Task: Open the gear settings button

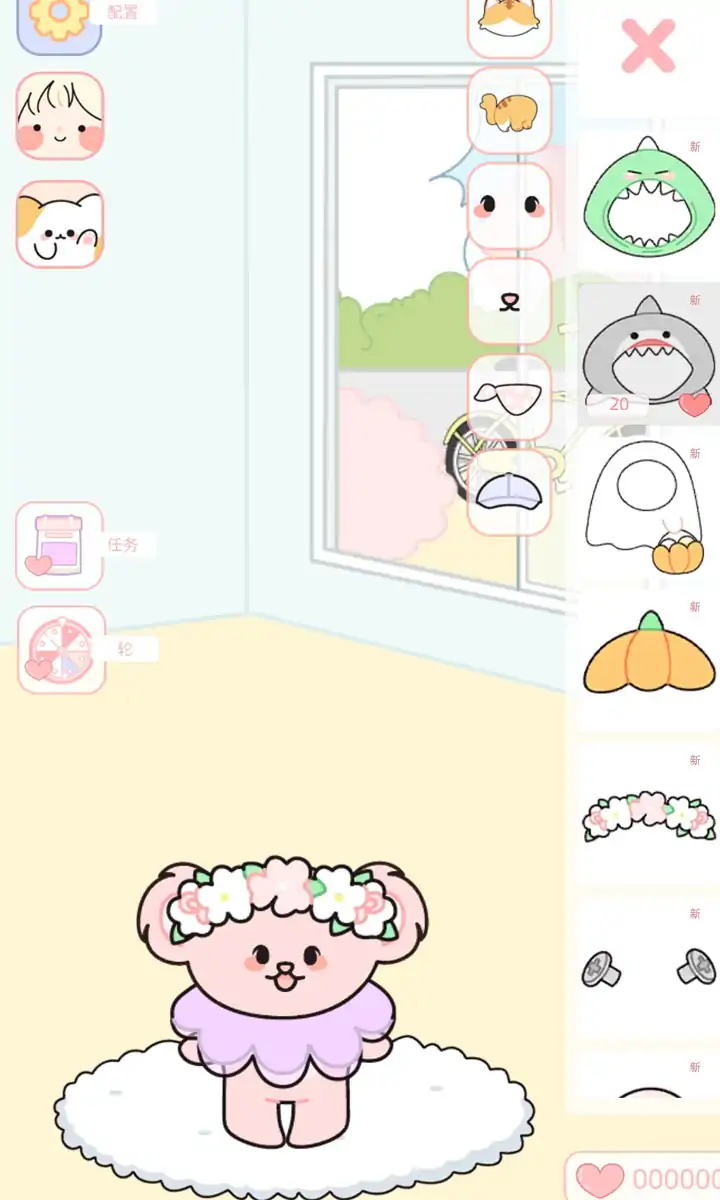Action: (59, 20)
